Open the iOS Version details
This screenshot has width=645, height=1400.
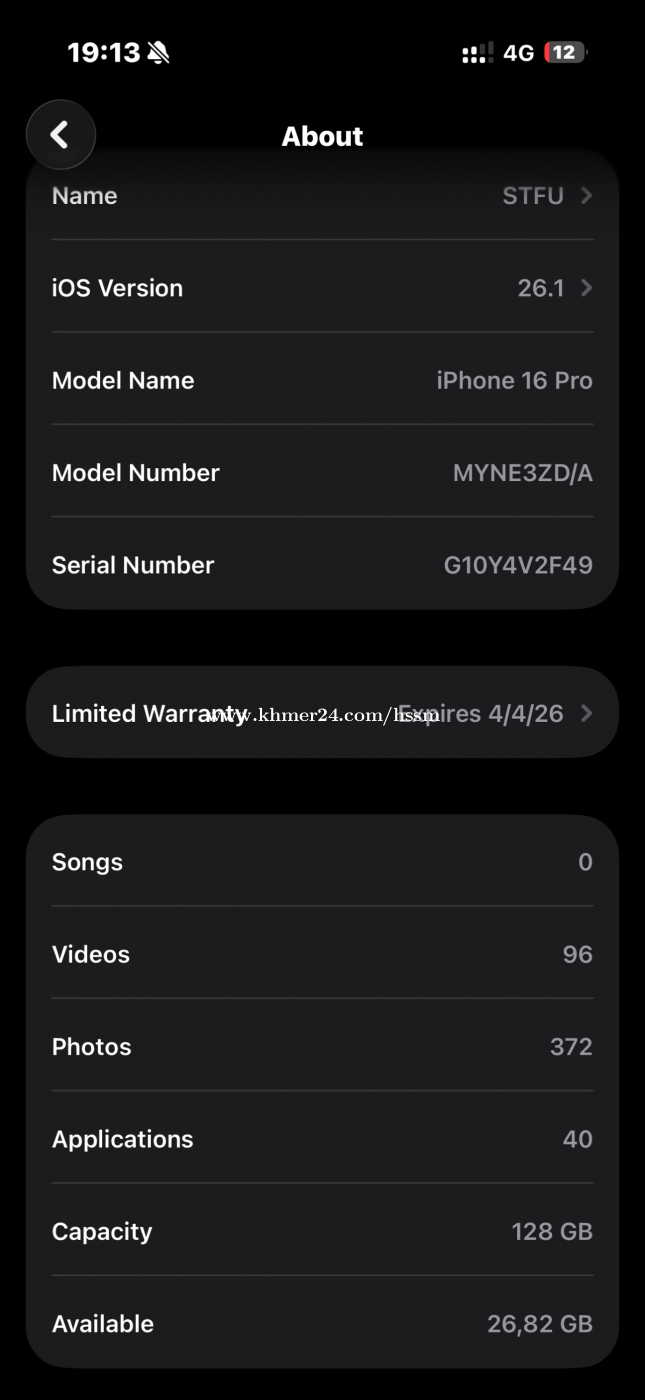coord(322,288)
